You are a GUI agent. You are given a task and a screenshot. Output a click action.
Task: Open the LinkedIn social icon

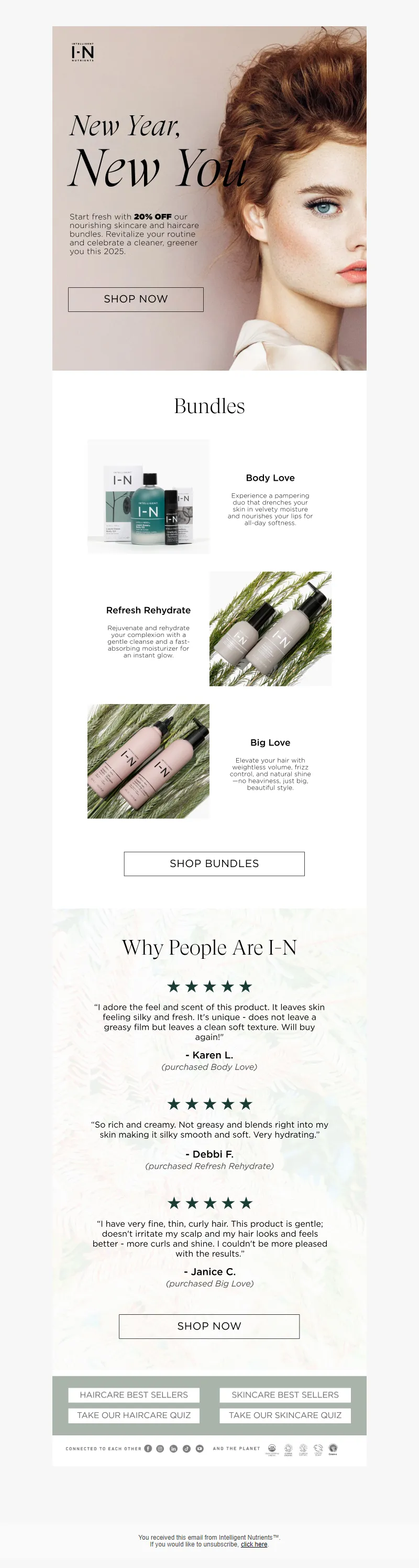coord(173,1448)
